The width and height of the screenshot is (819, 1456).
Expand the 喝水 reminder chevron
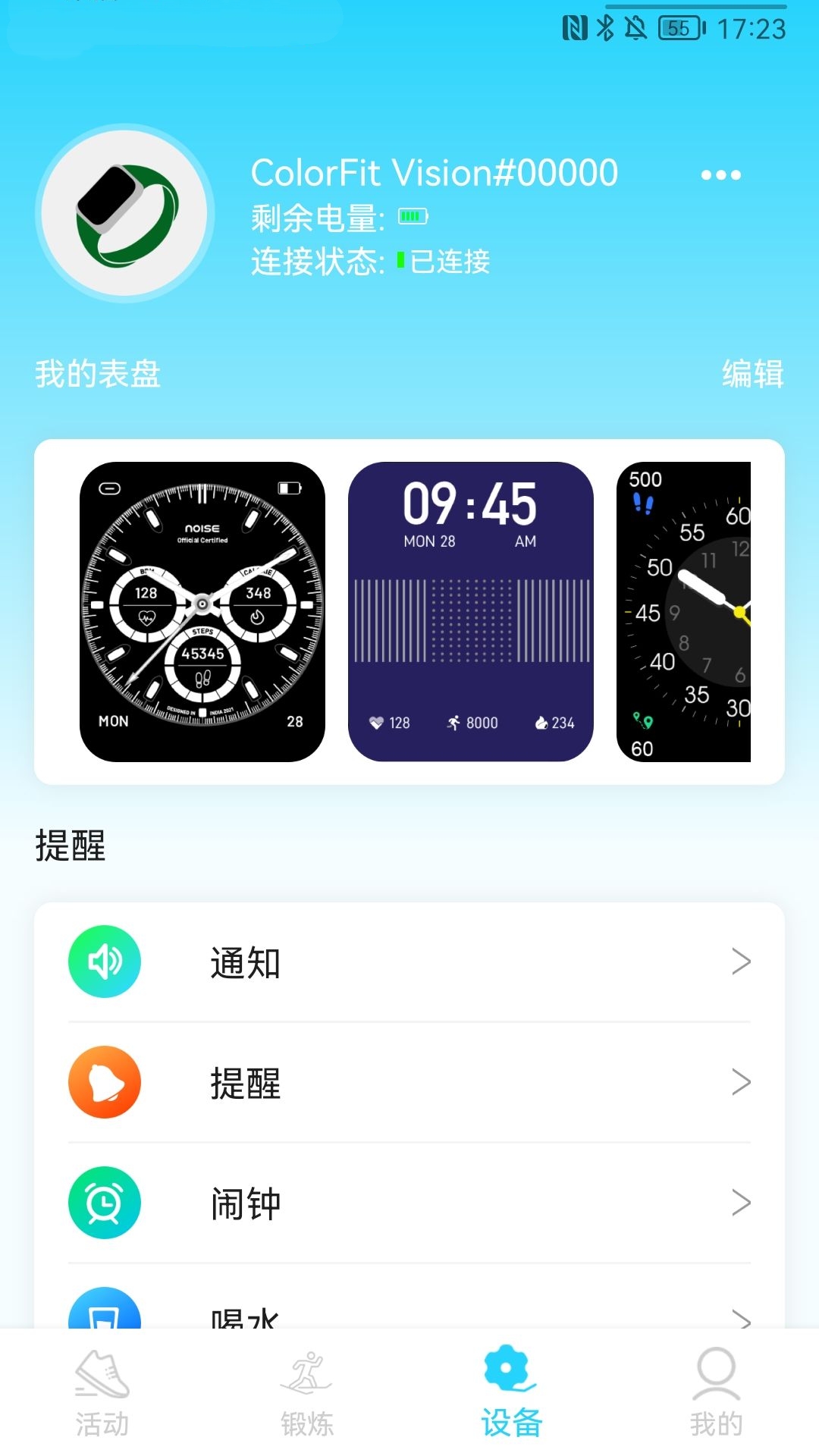742,1319
